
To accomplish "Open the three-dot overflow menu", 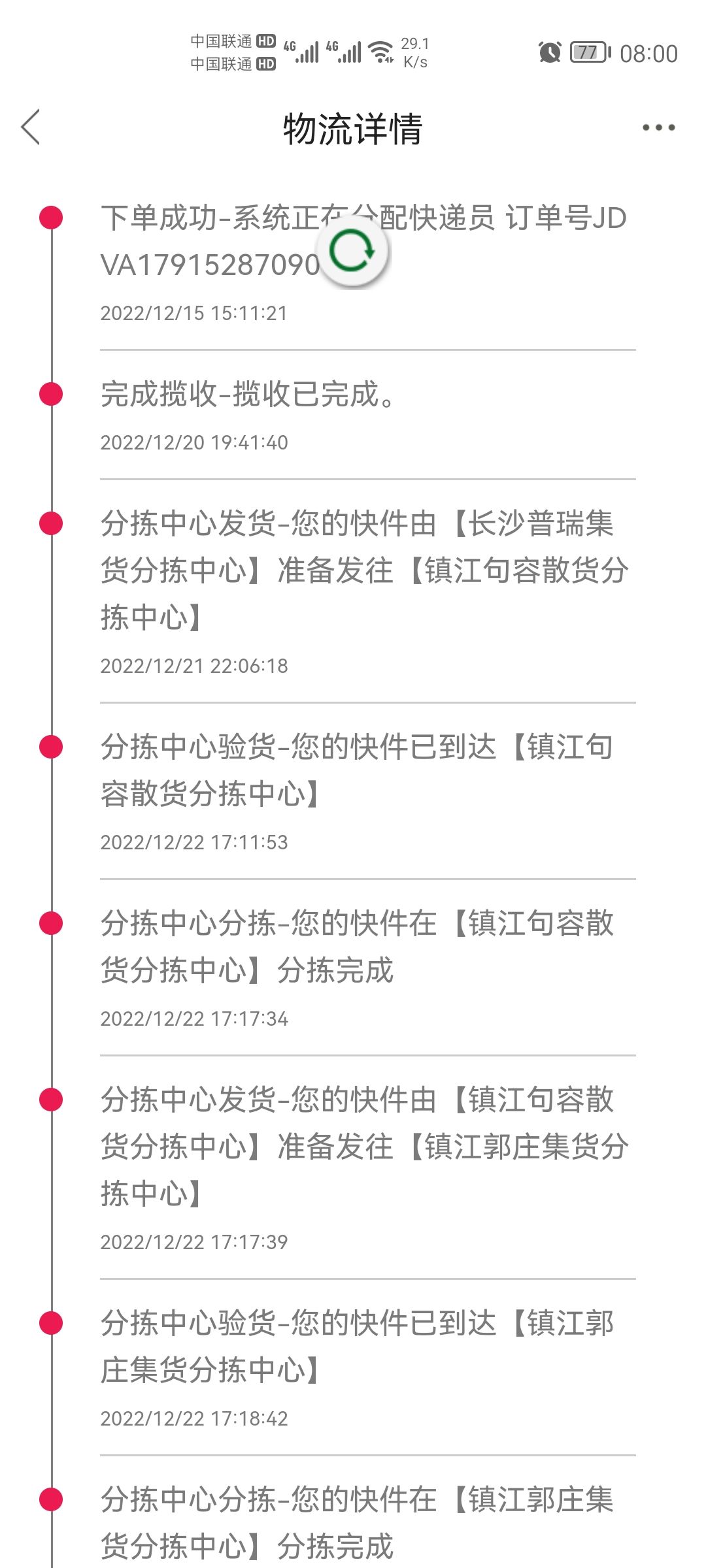I will pyautogui.click(x=658, y=127).
